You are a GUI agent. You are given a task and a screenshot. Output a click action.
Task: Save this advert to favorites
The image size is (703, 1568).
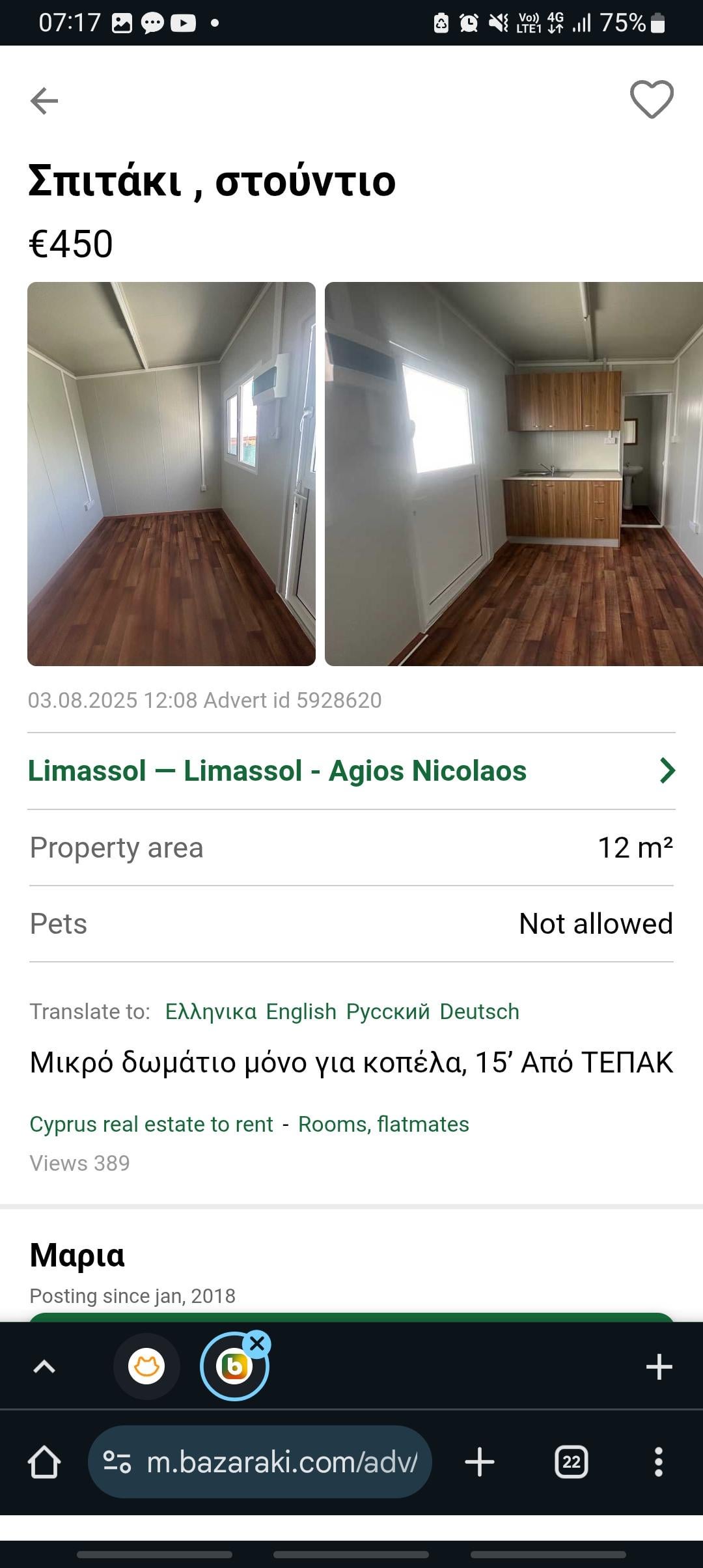pos(652,100)
